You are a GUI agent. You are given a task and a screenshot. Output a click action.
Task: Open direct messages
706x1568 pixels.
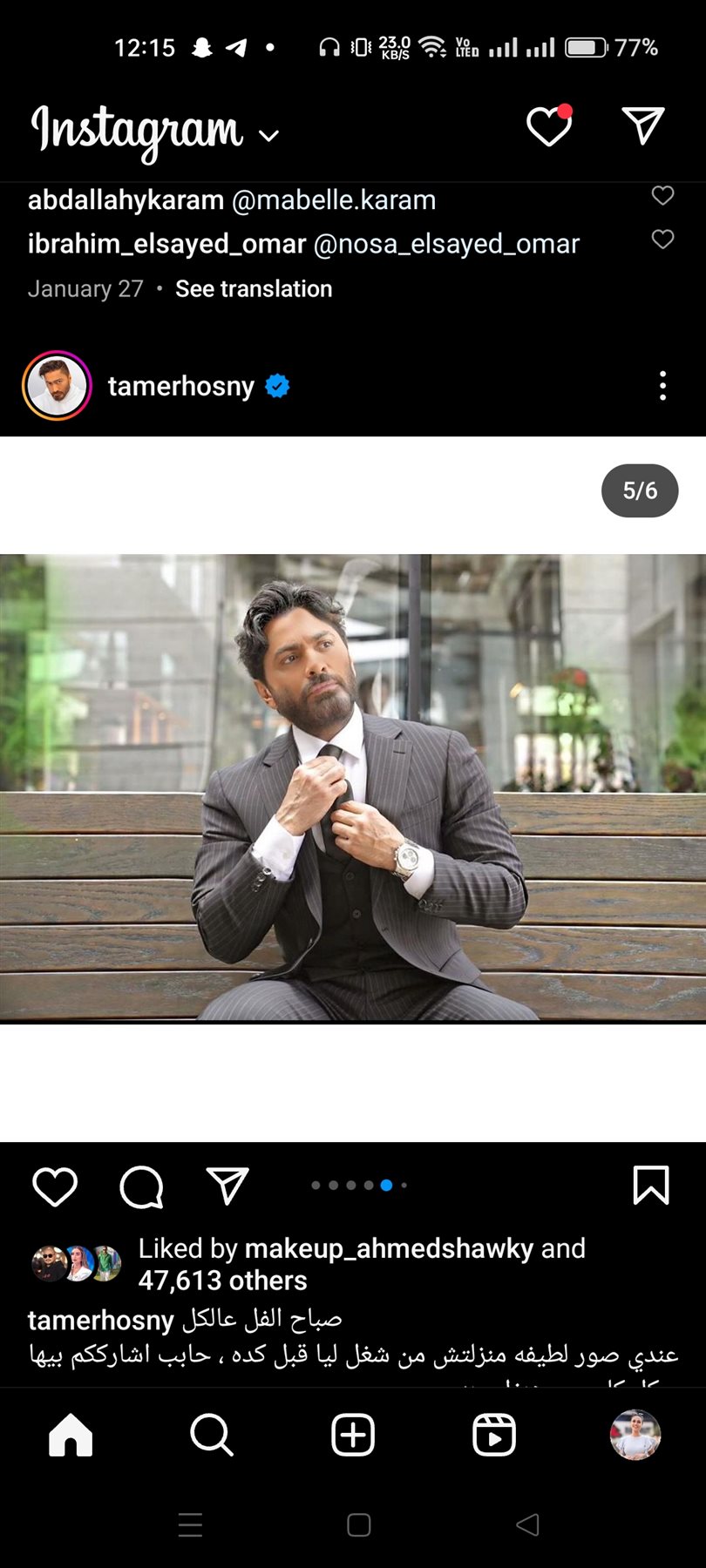[643, 127]
